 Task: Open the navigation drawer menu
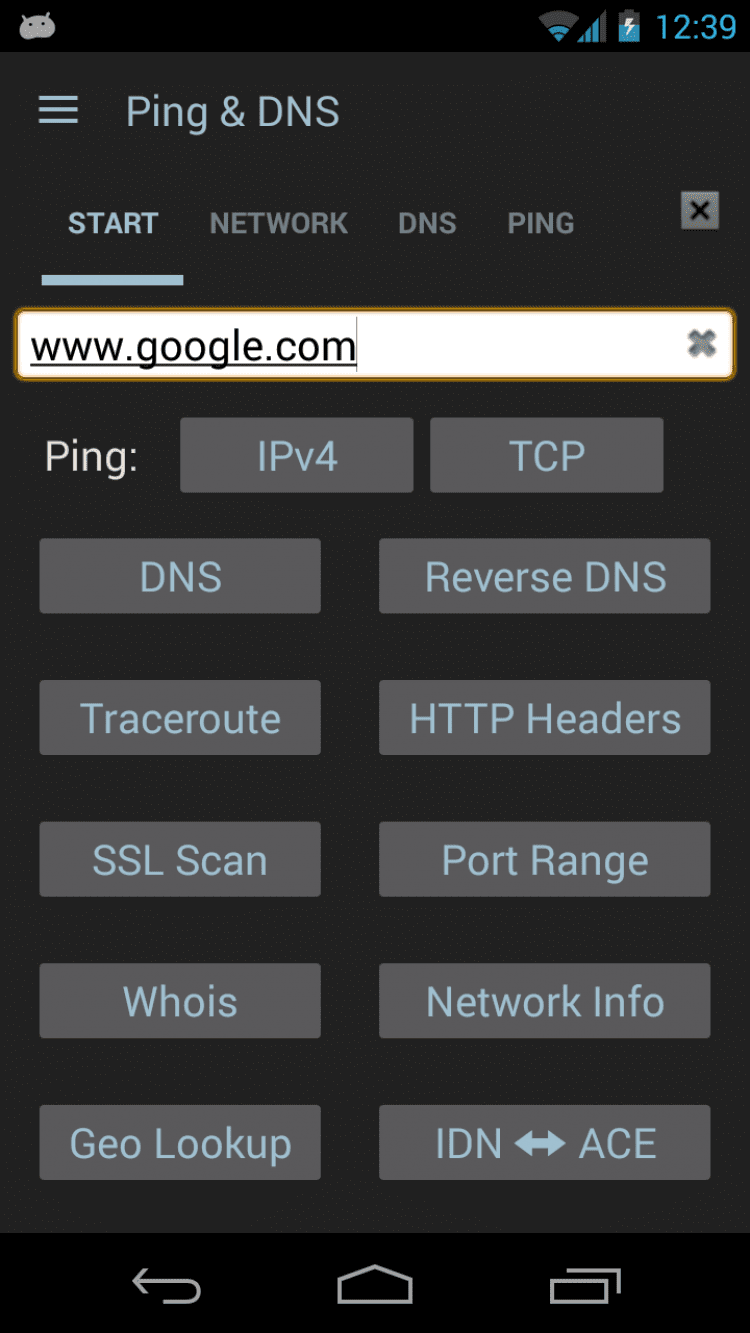[58, 111]
